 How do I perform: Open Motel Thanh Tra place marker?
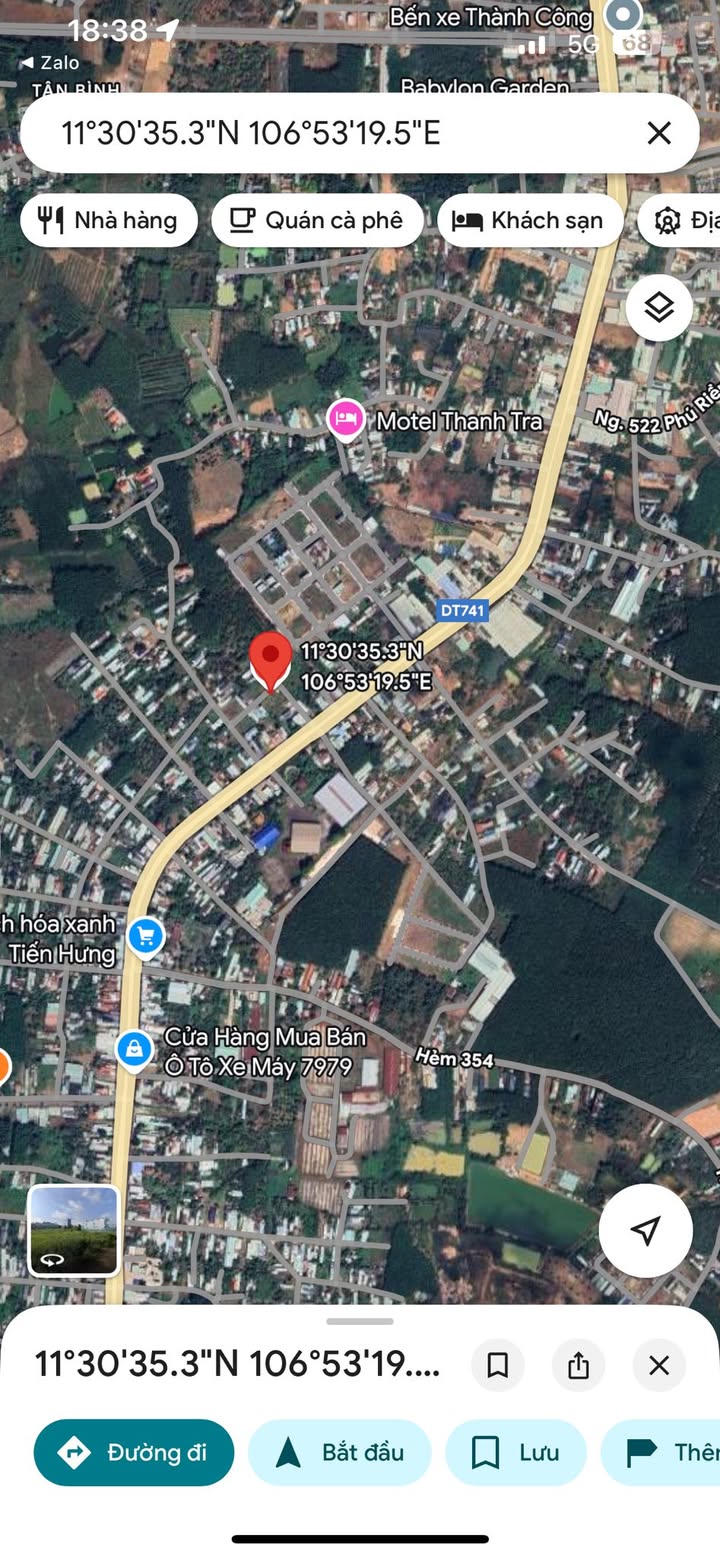coord(345,419)
